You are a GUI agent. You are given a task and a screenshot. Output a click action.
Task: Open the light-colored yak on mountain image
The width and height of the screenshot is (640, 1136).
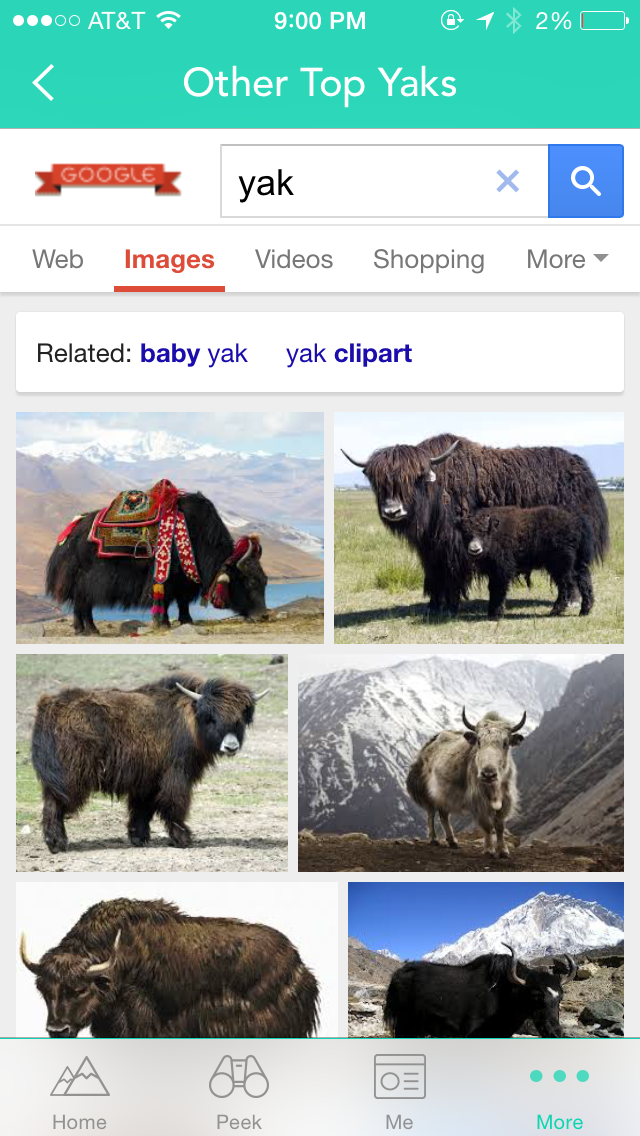point(460,762)
